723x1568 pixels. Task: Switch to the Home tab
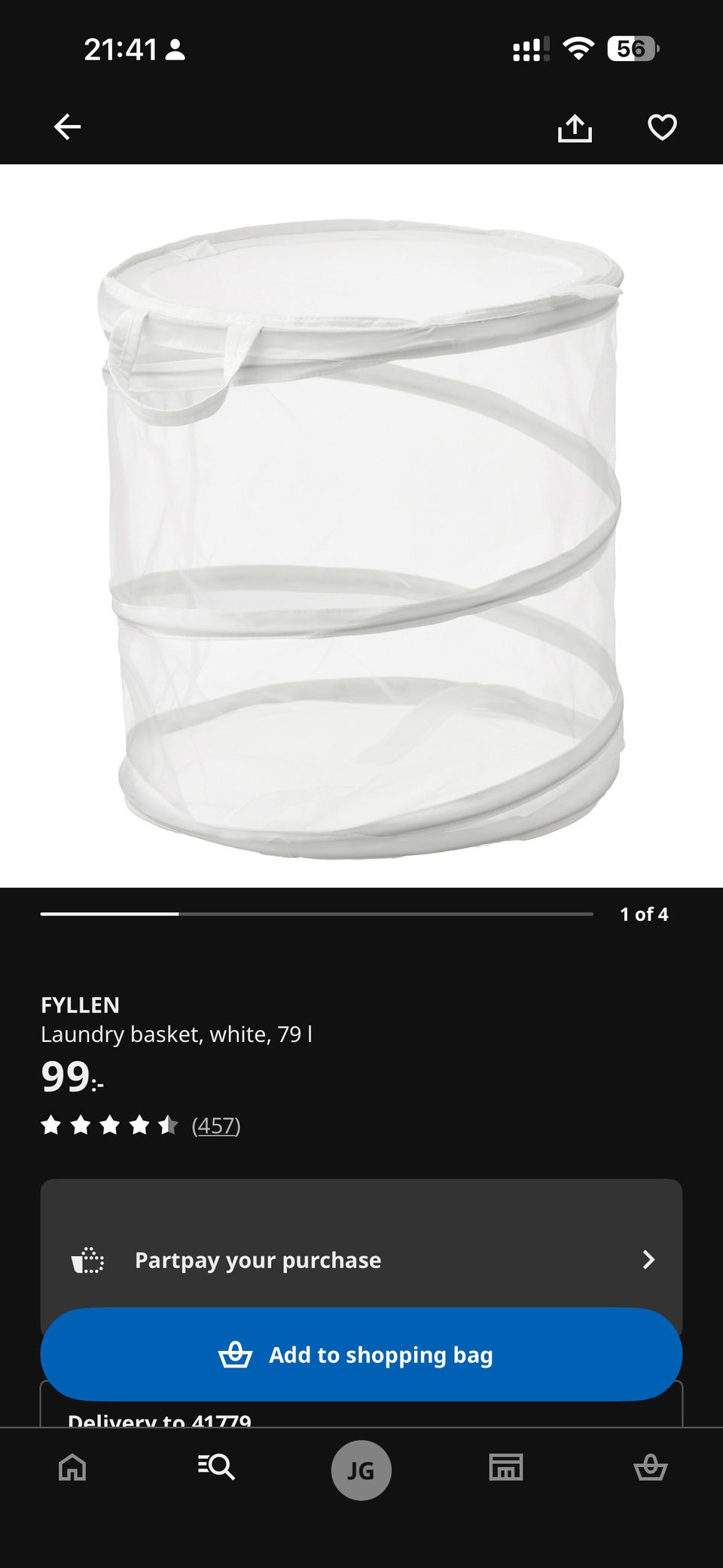tap(72, 1468)
